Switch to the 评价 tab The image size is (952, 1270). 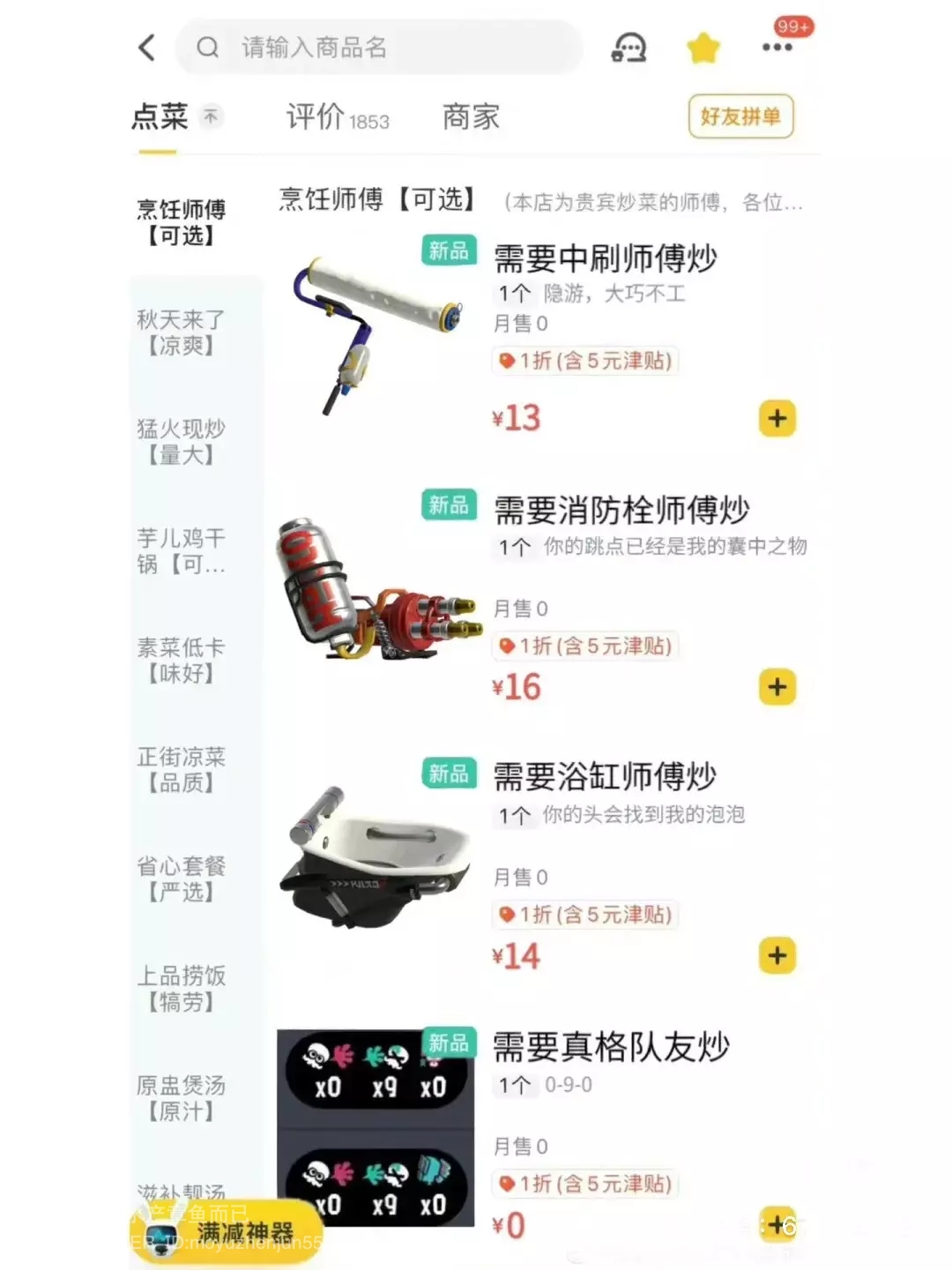337,116
